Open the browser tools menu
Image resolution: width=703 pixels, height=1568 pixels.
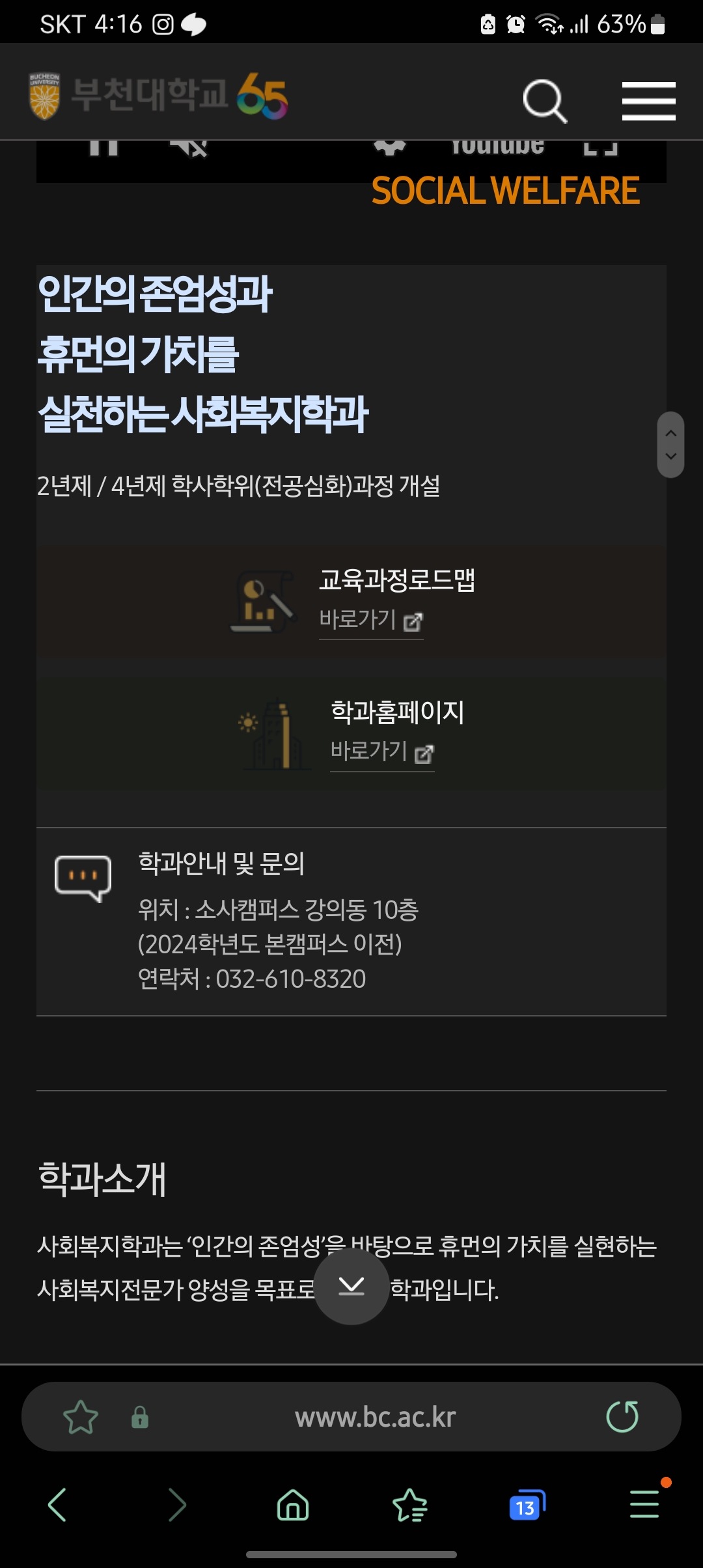pyautogui.click(x=644, y=1505)
